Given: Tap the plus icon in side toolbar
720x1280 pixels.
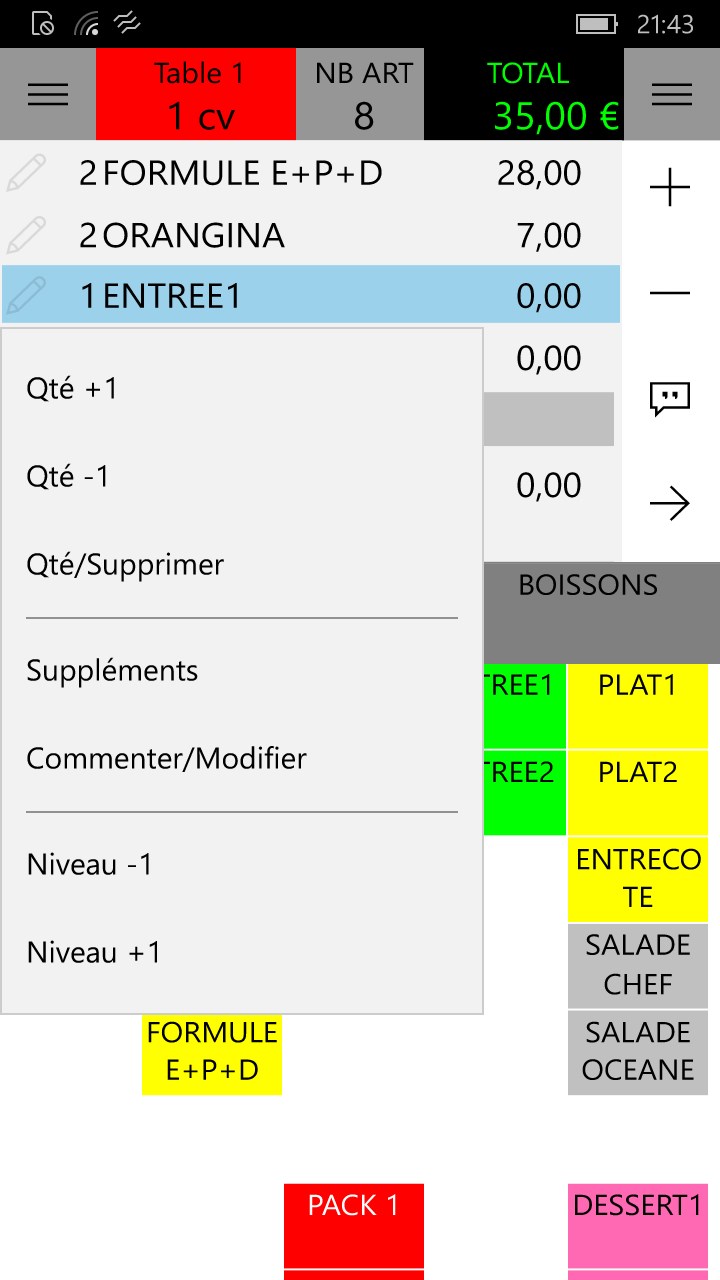Looking at the screenshot, I should pyautogui.click(x=670, y=188).
